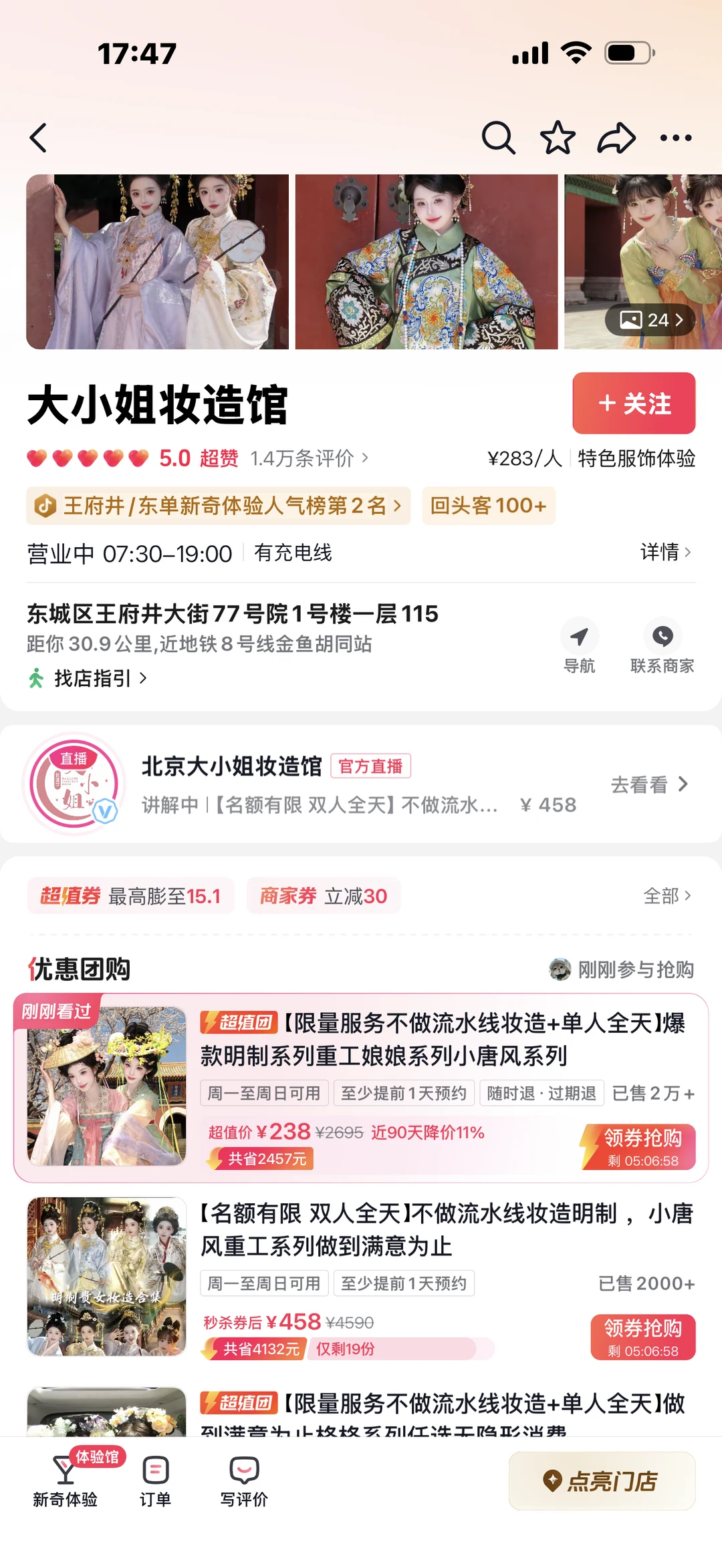This screenshot has width=722, height=1568.
Task: Open 订单 orders tab
Action: pos(155,1481)
